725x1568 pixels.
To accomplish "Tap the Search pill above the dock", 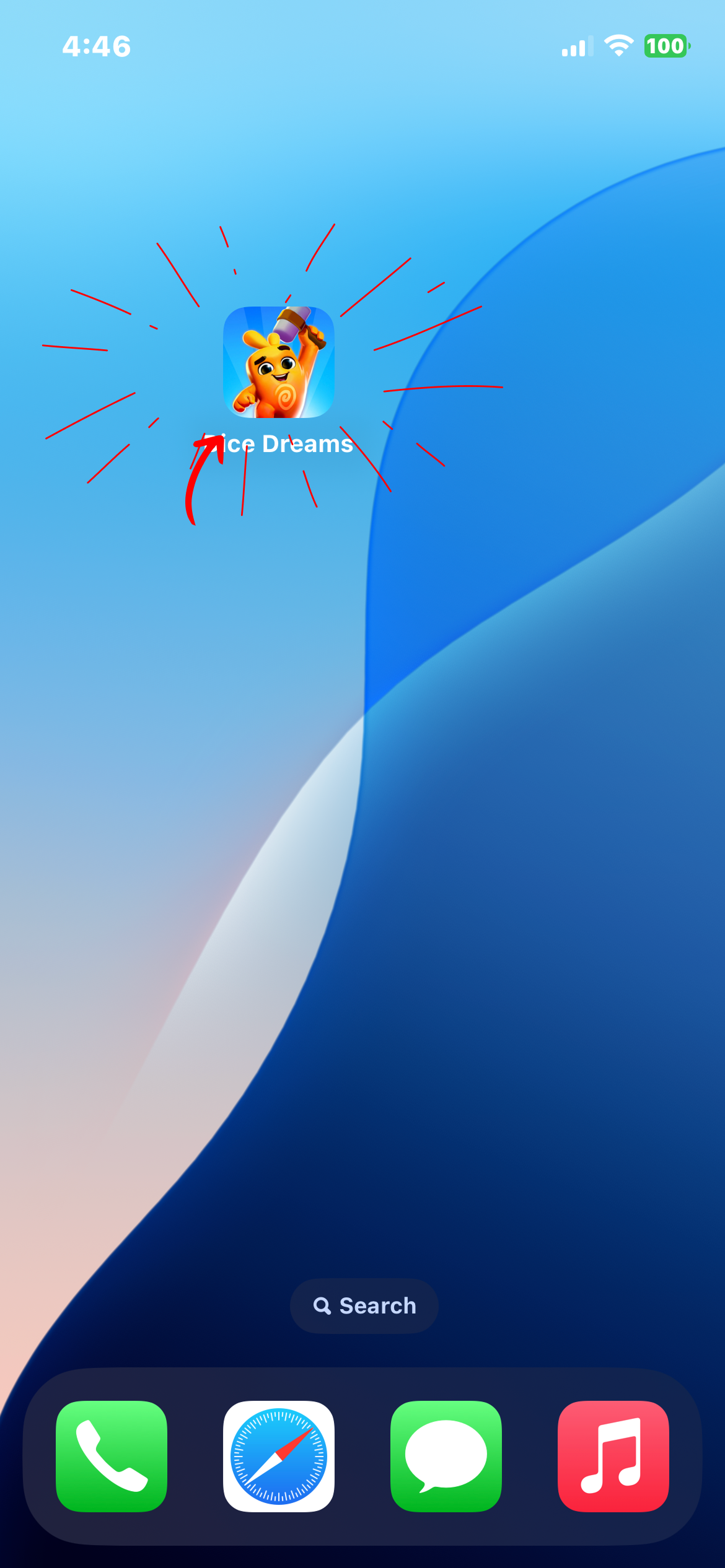I will coord(364,1305).
